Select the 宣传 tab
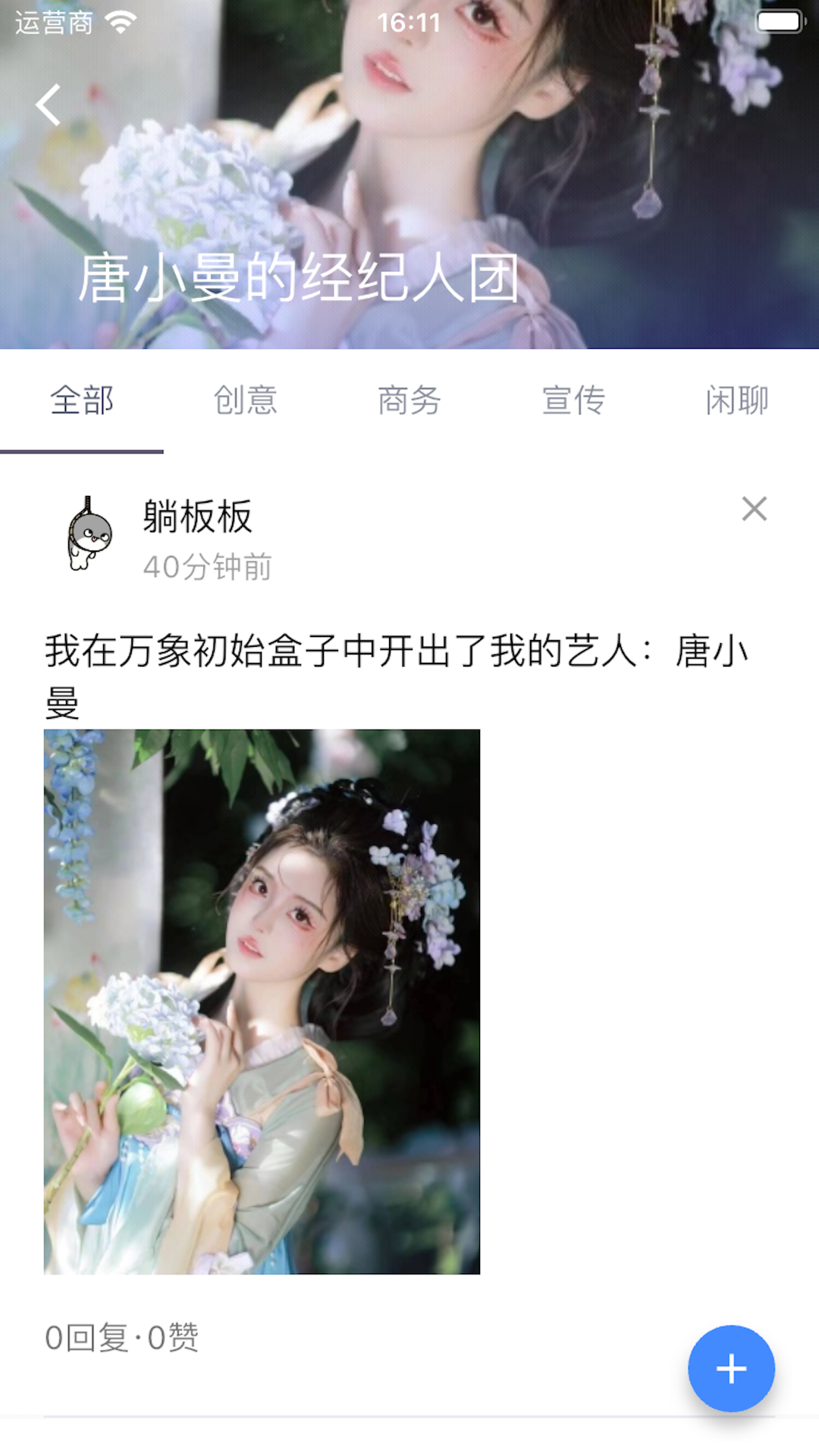The width and height of the screenshot is (819, 1456). pos(573,400)
